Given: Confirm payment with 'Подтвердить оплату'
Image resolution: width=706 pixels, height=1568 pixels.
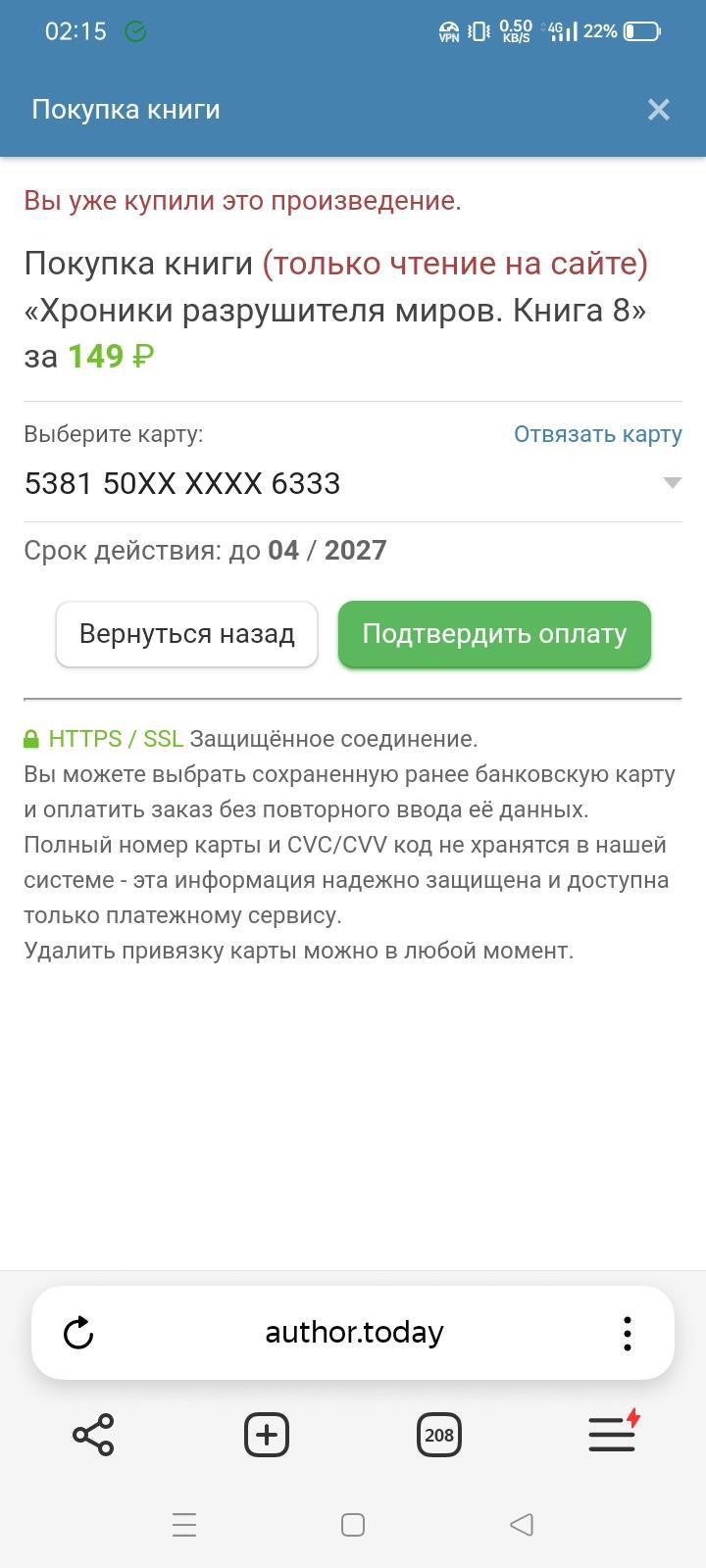Looking at the screenshot, I should point(494,634).
